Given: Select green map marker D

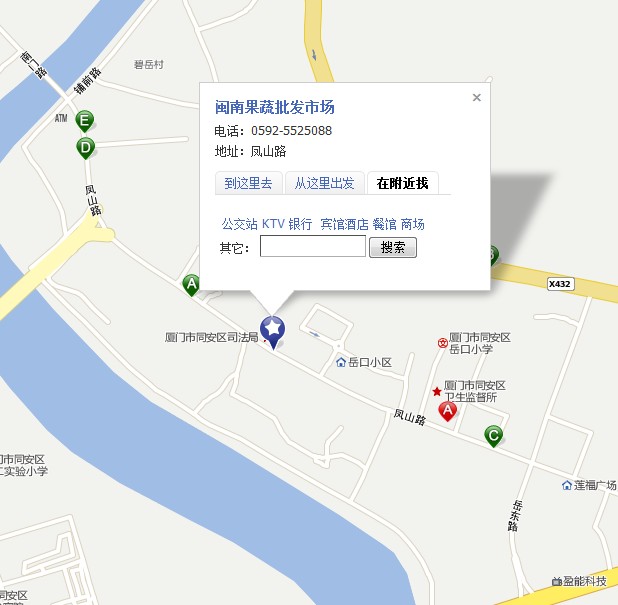Looking at the screenshot, I should (x=86, y=148).
